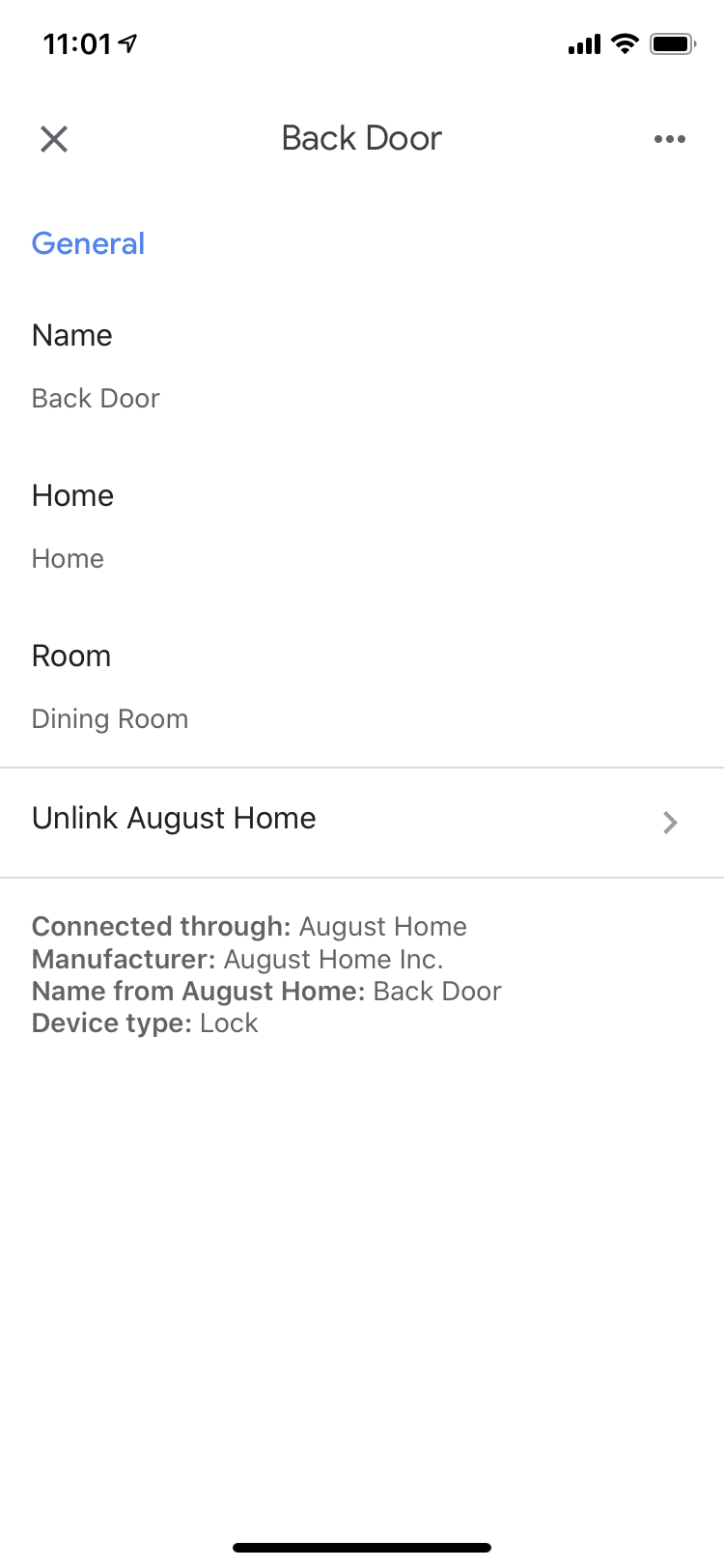This screenshot has width=724, height=1568.
Task: Tap the cellular signal bars icon
Action: [x=583, y=42]
